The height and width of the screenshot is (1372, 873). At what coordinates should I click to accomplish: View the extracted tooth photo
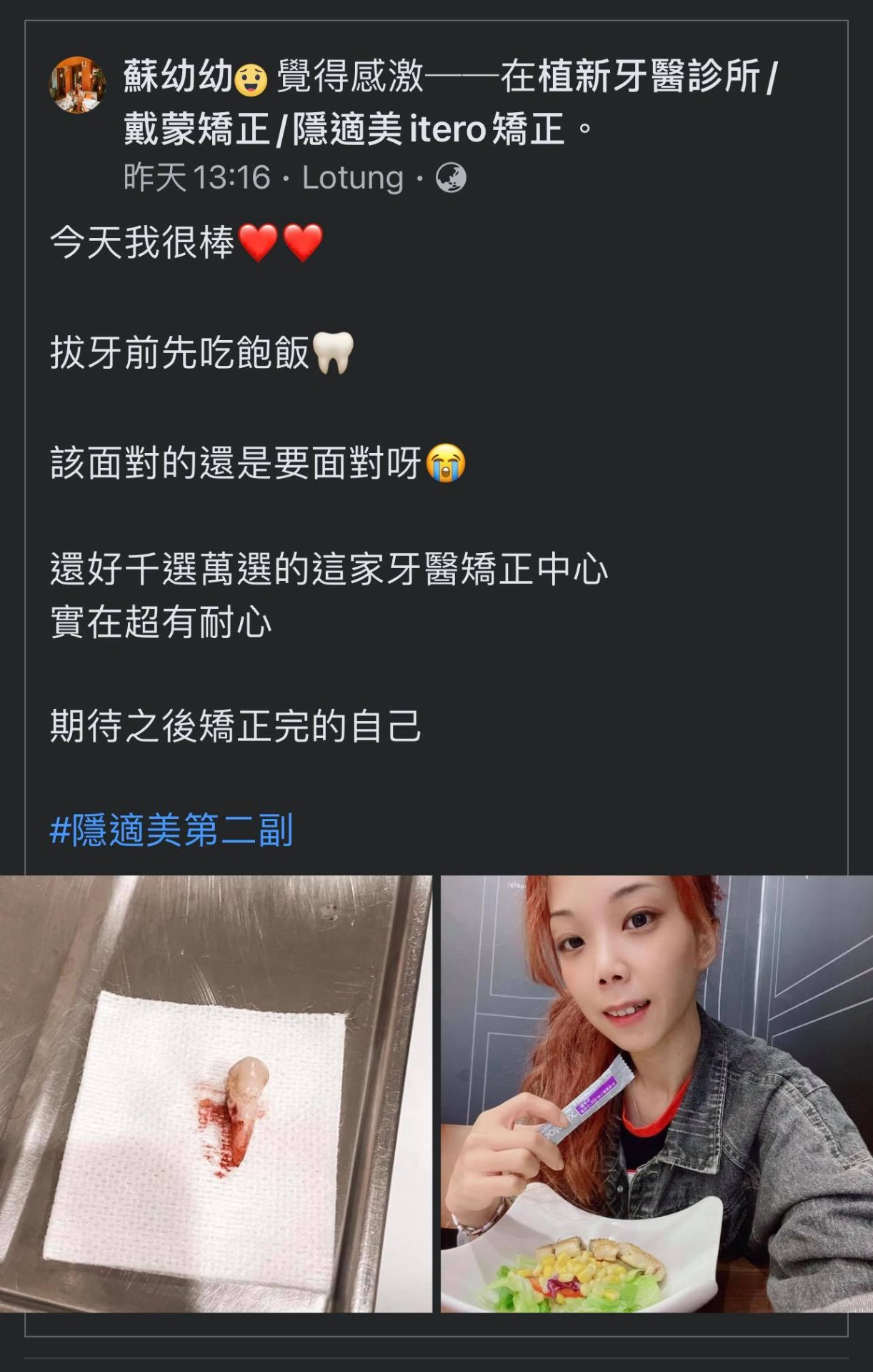pos(215,1093)
